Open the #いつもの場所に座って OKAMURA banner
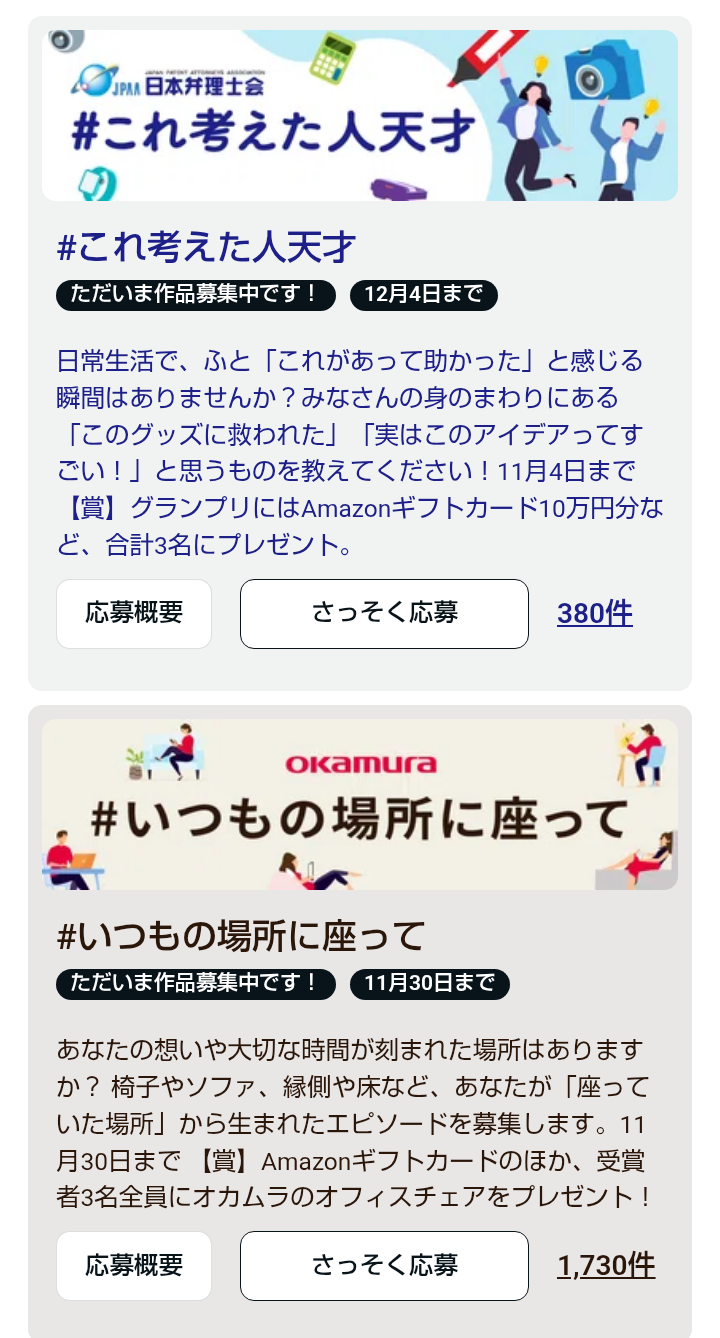 pos(360,805)
